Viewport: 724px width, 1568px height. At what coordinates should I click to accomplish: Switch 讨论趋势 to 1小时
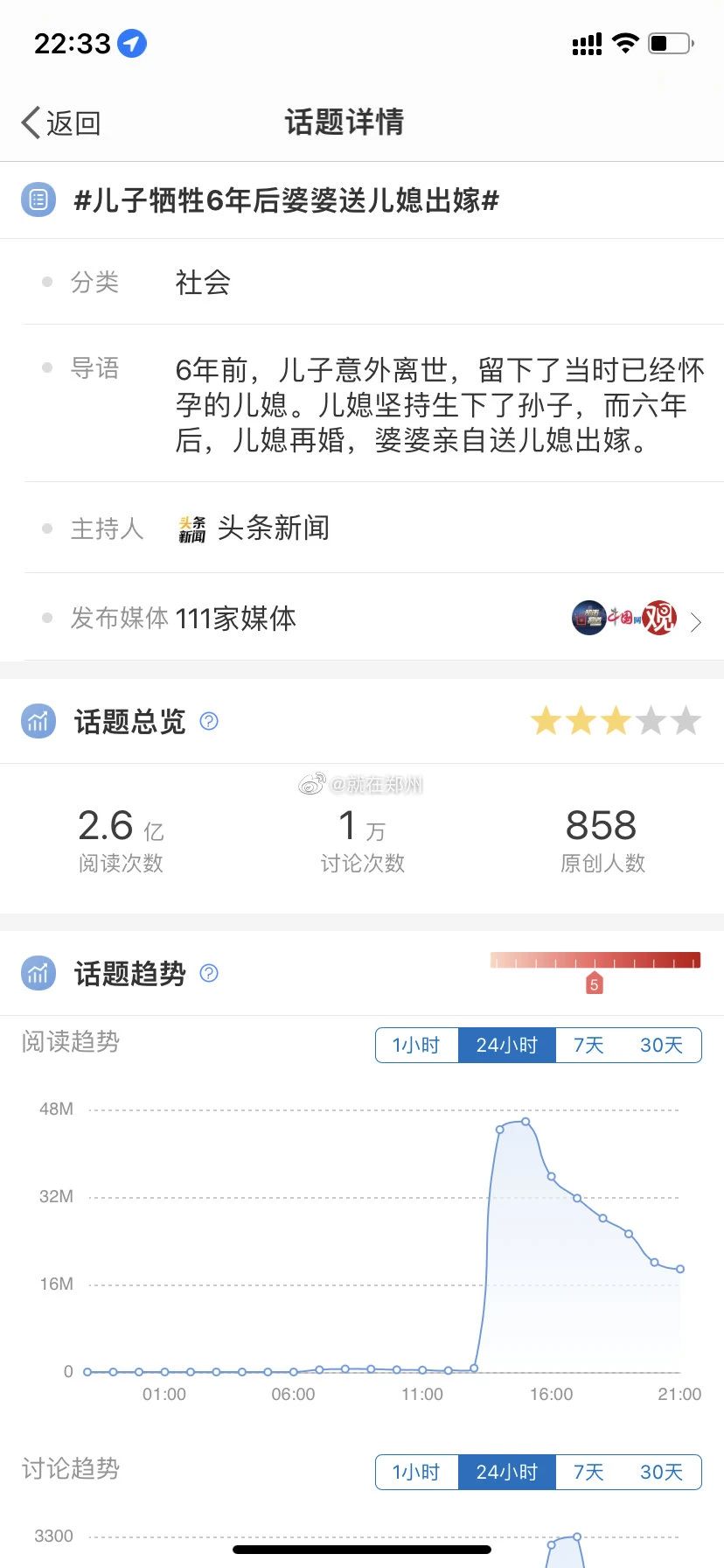[417, 1472]
